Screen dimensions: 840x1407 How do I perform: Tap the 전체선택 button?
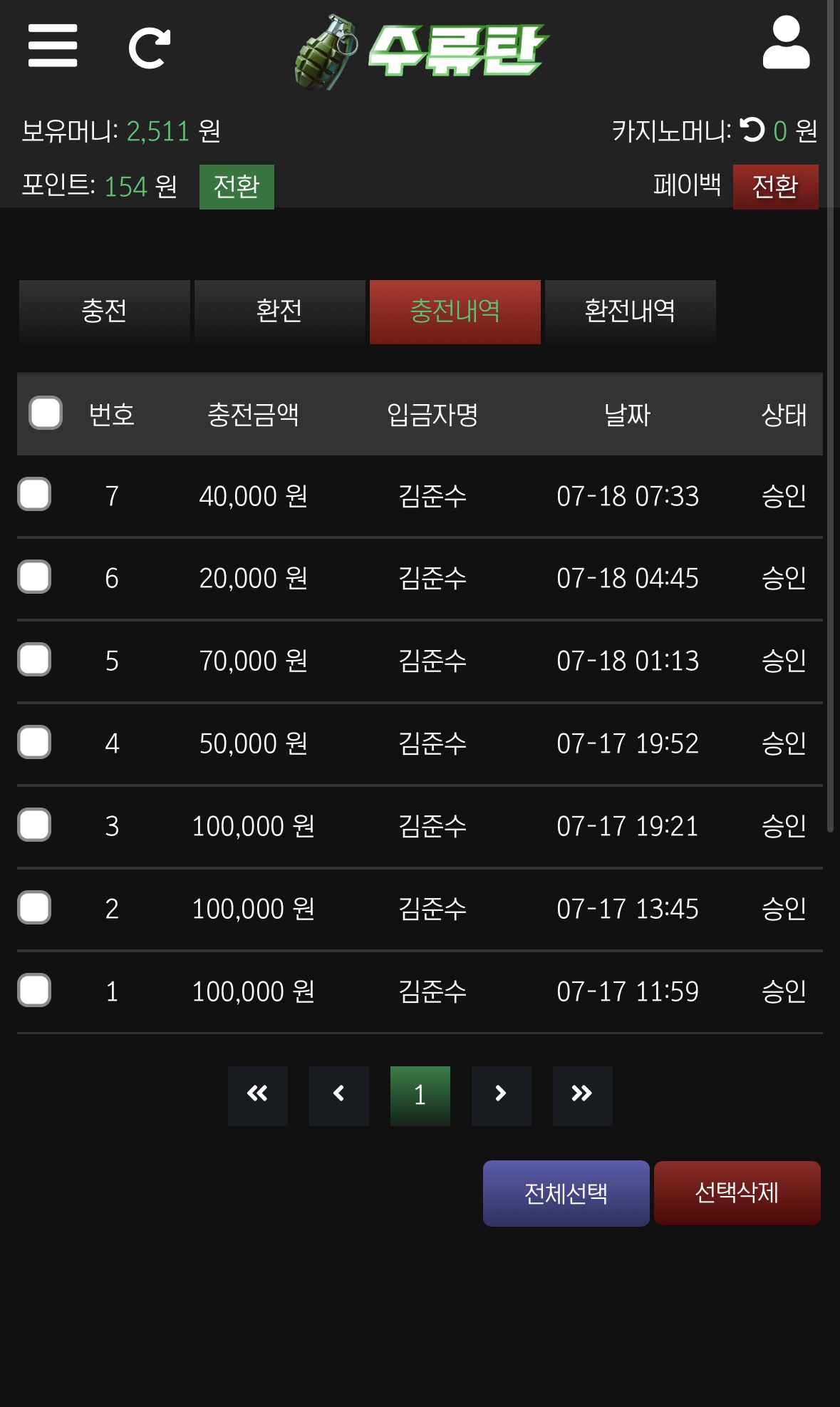[566, 1193]
